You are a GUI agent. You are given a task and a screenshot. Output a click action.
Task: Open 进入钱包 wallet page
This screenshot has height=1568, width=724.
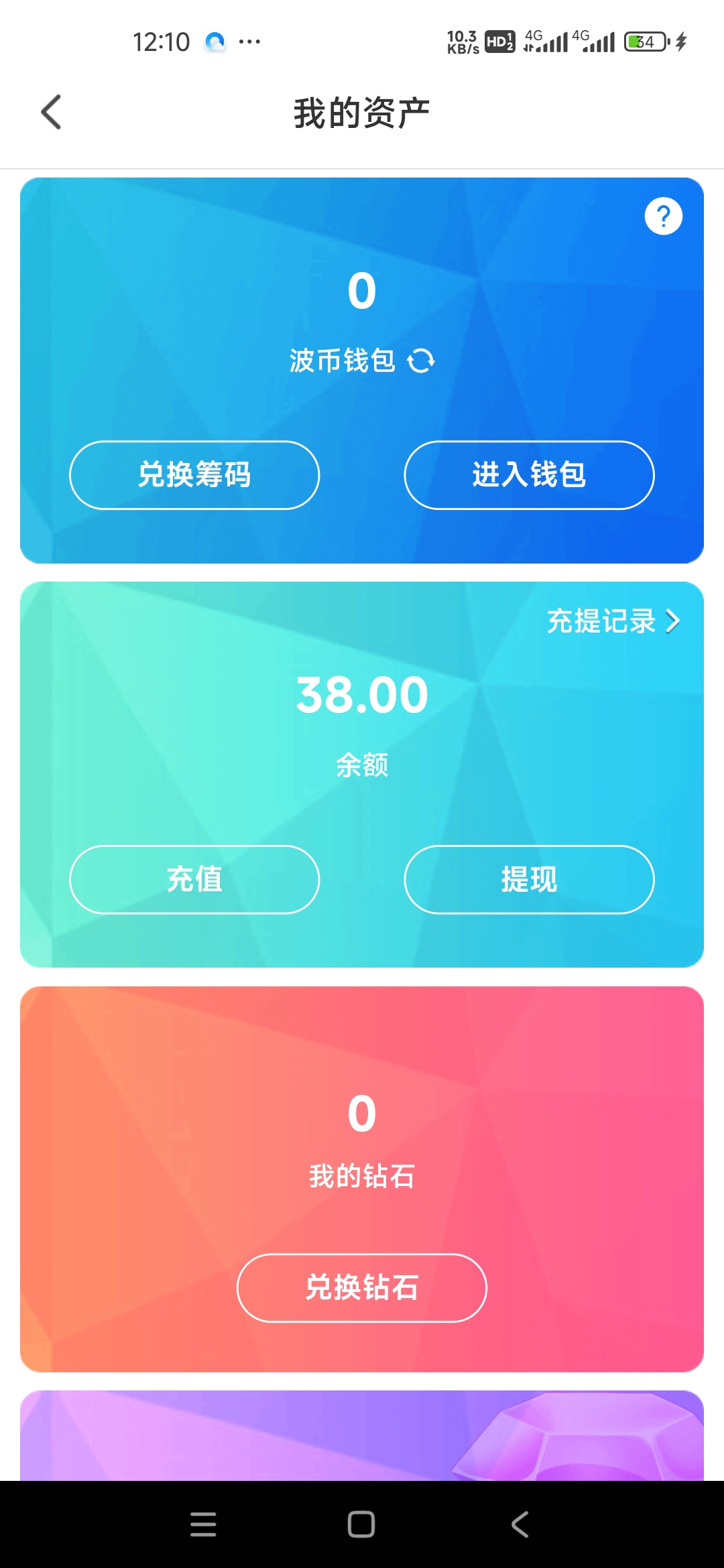point(529,474)
